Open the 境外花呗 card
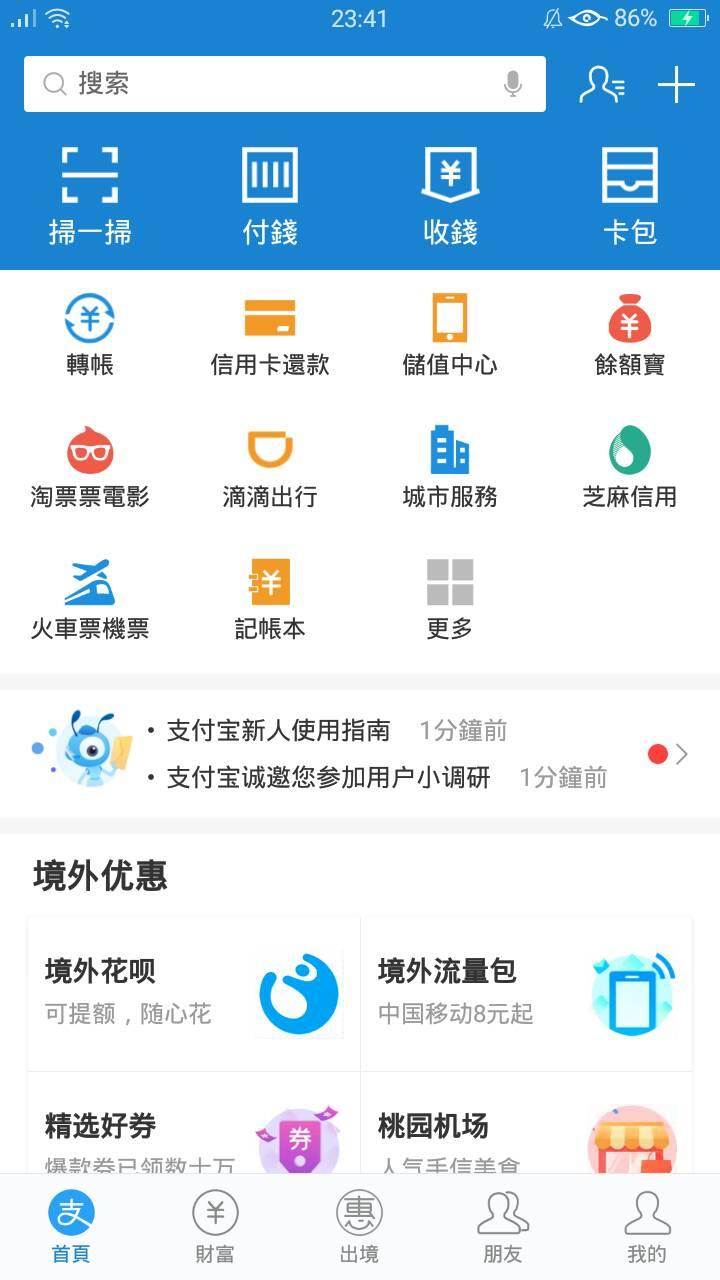Image resolution: width=720 pixels, height=1280 pixels. (x=193, y=994)
